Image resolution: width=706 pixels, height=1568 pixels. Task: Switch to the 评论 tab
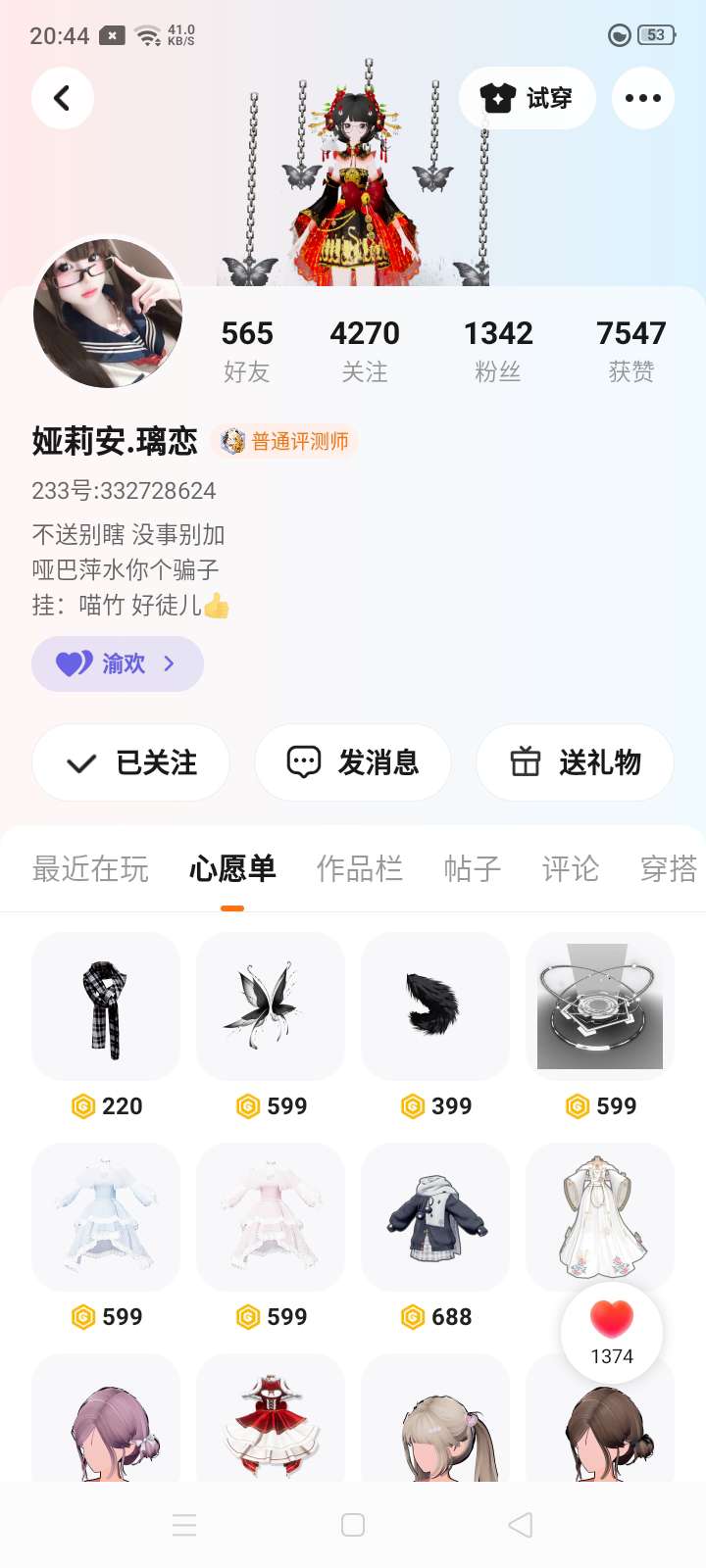(570, 868)
